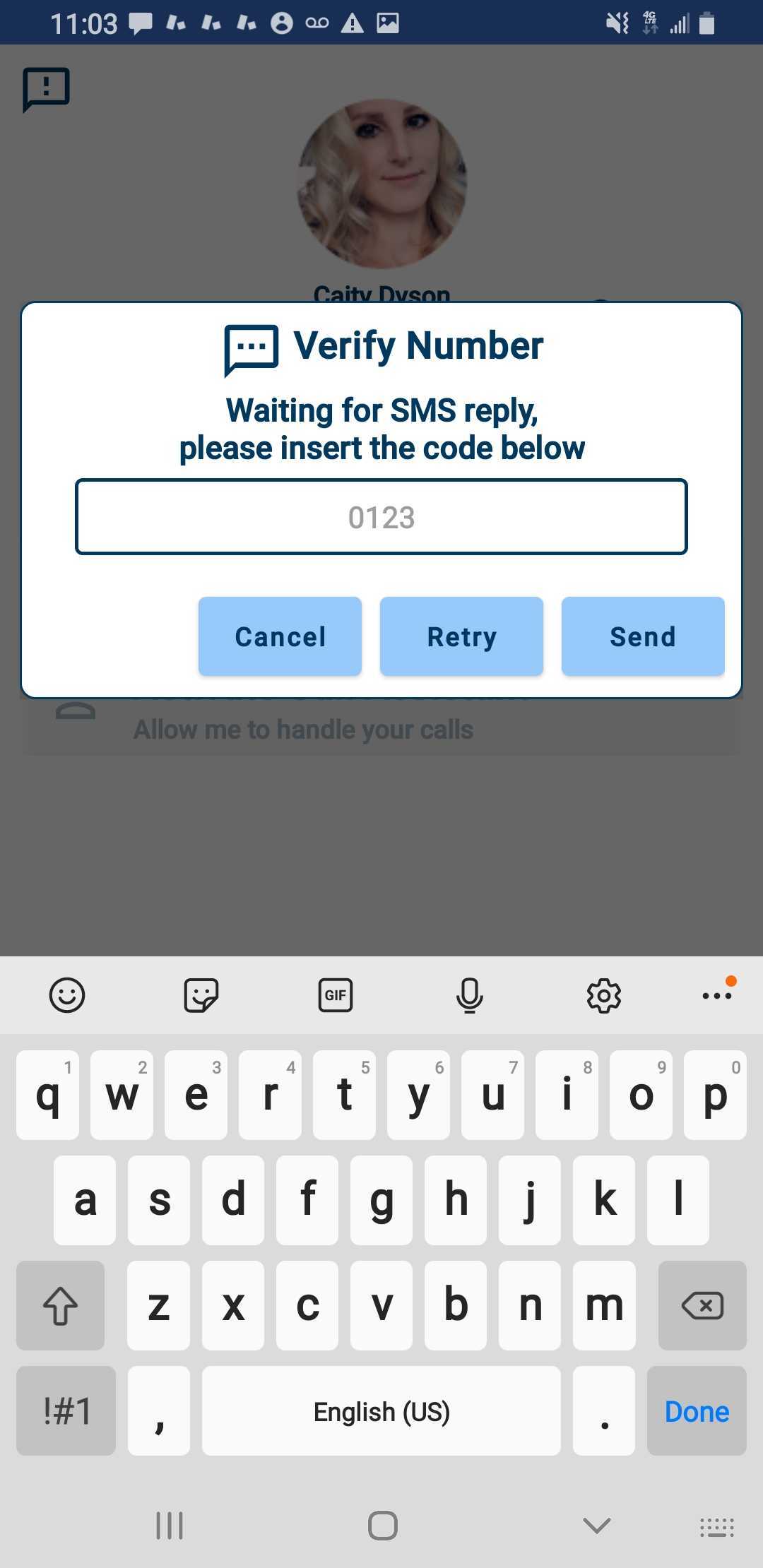The image size is (763, 1568).
Task: Send the entered verification code
Action: [643, 636]
